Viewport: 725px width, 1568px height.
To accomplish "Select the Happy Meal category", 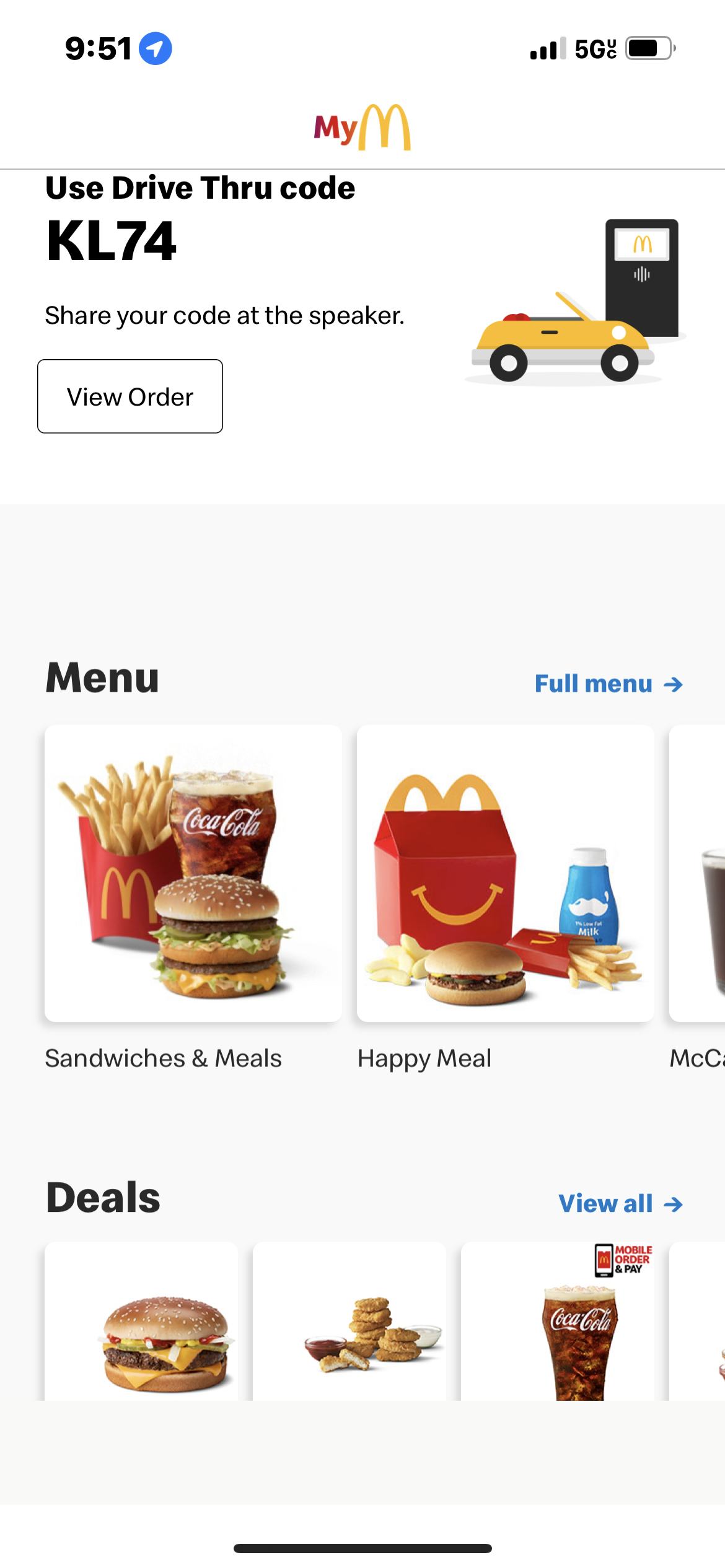I will (x=505, y=873).
